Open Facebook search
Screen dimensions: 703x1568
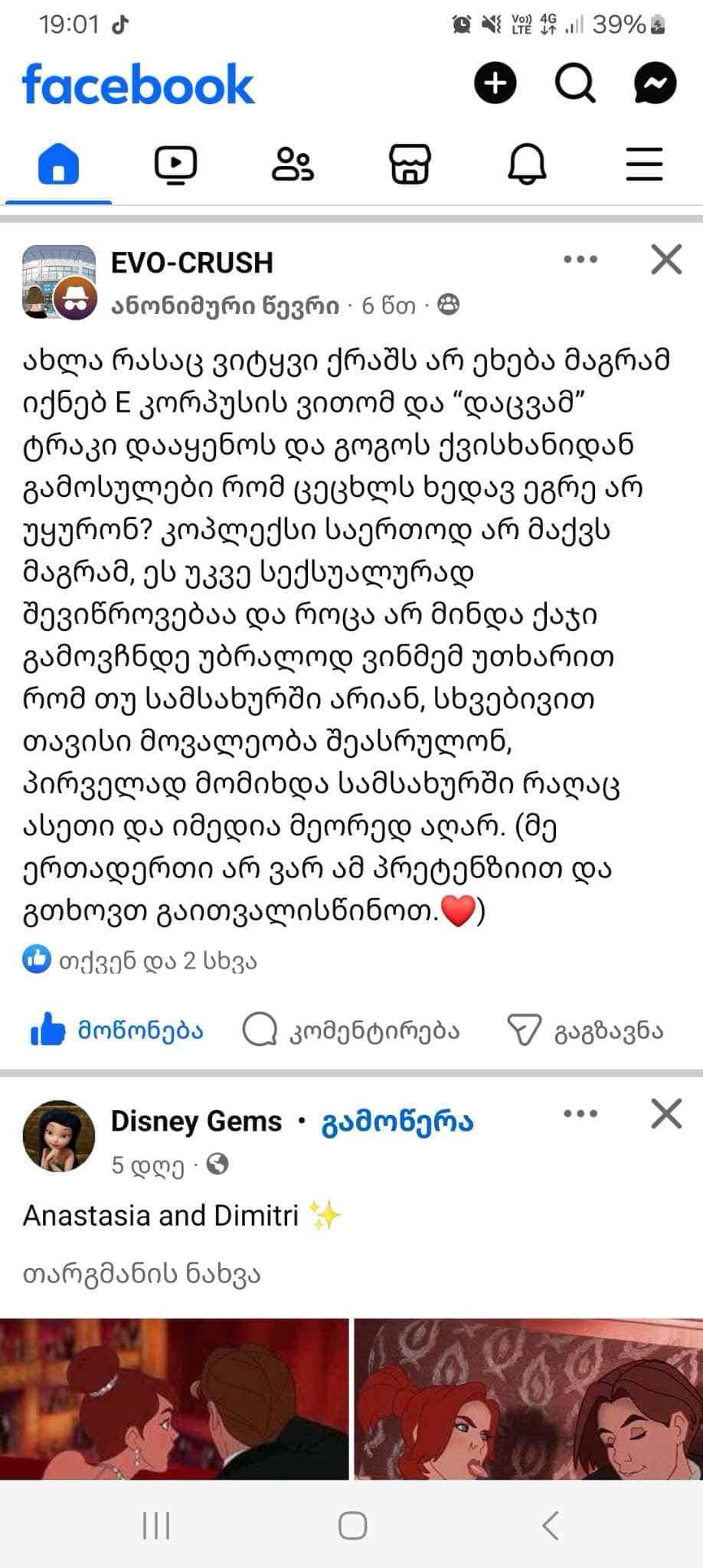[x=575, y=83]
